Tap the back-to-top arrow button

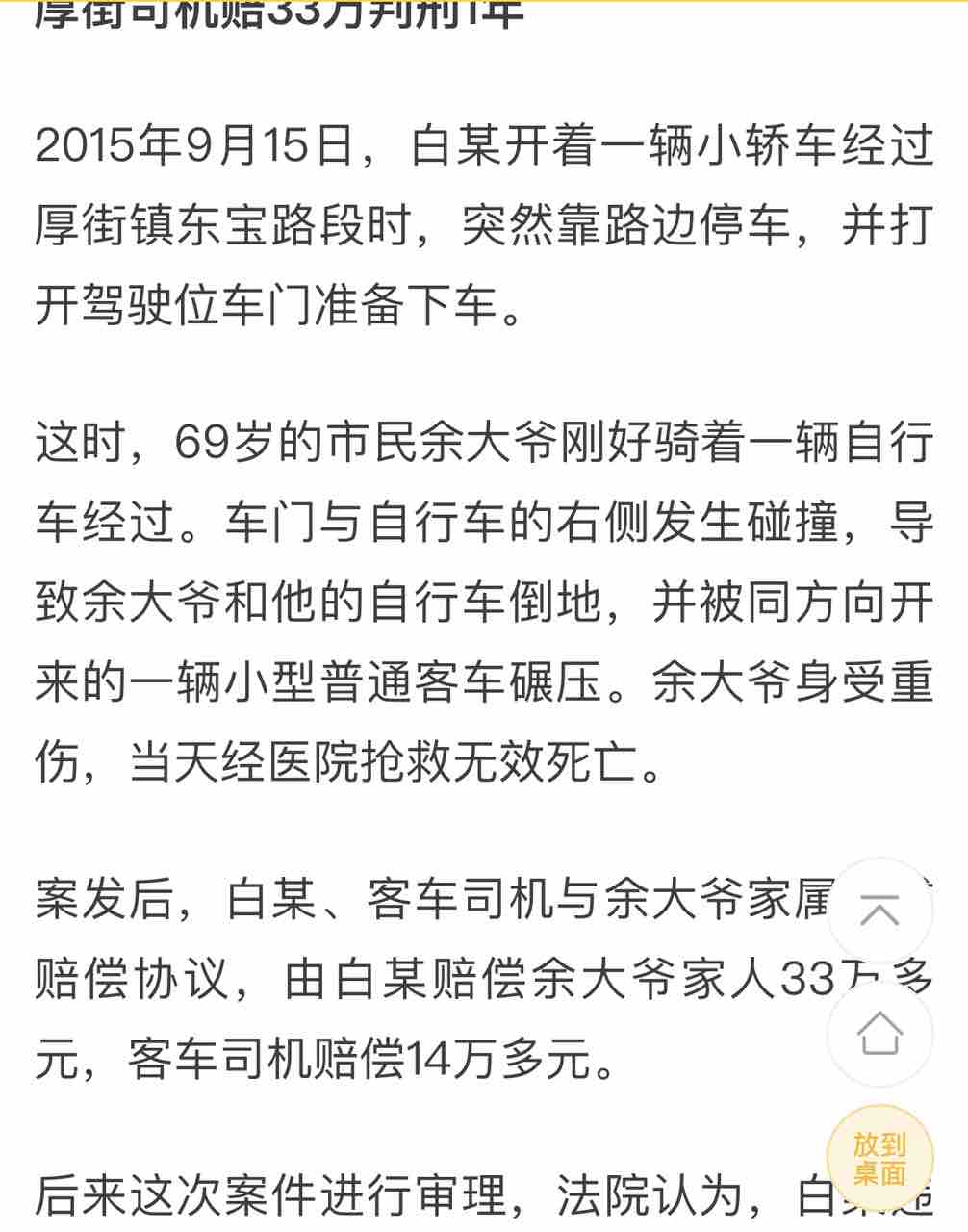pyautogui.click(x=879, y=911)
